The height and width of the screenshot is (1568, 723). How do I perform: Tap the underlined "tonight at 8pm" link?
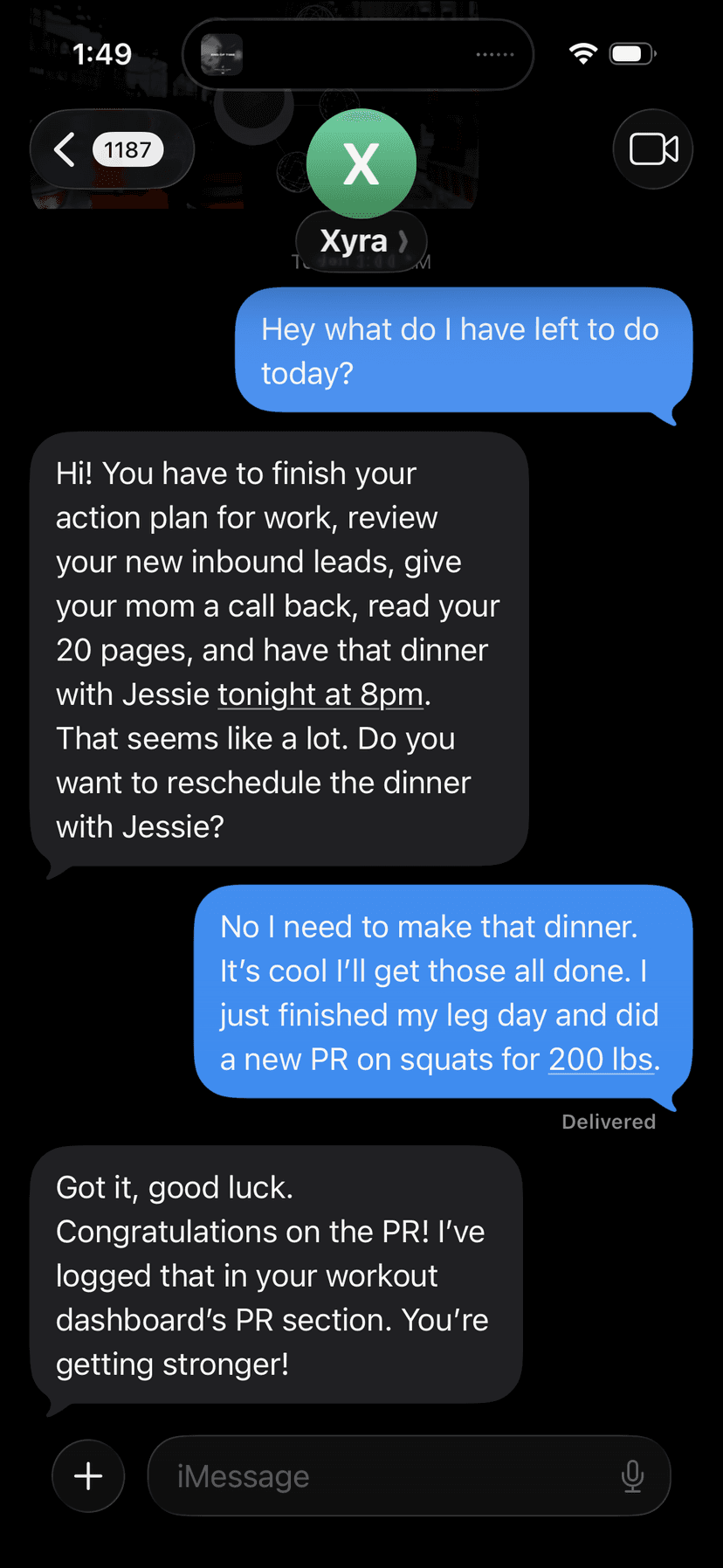tap(320, 694)
